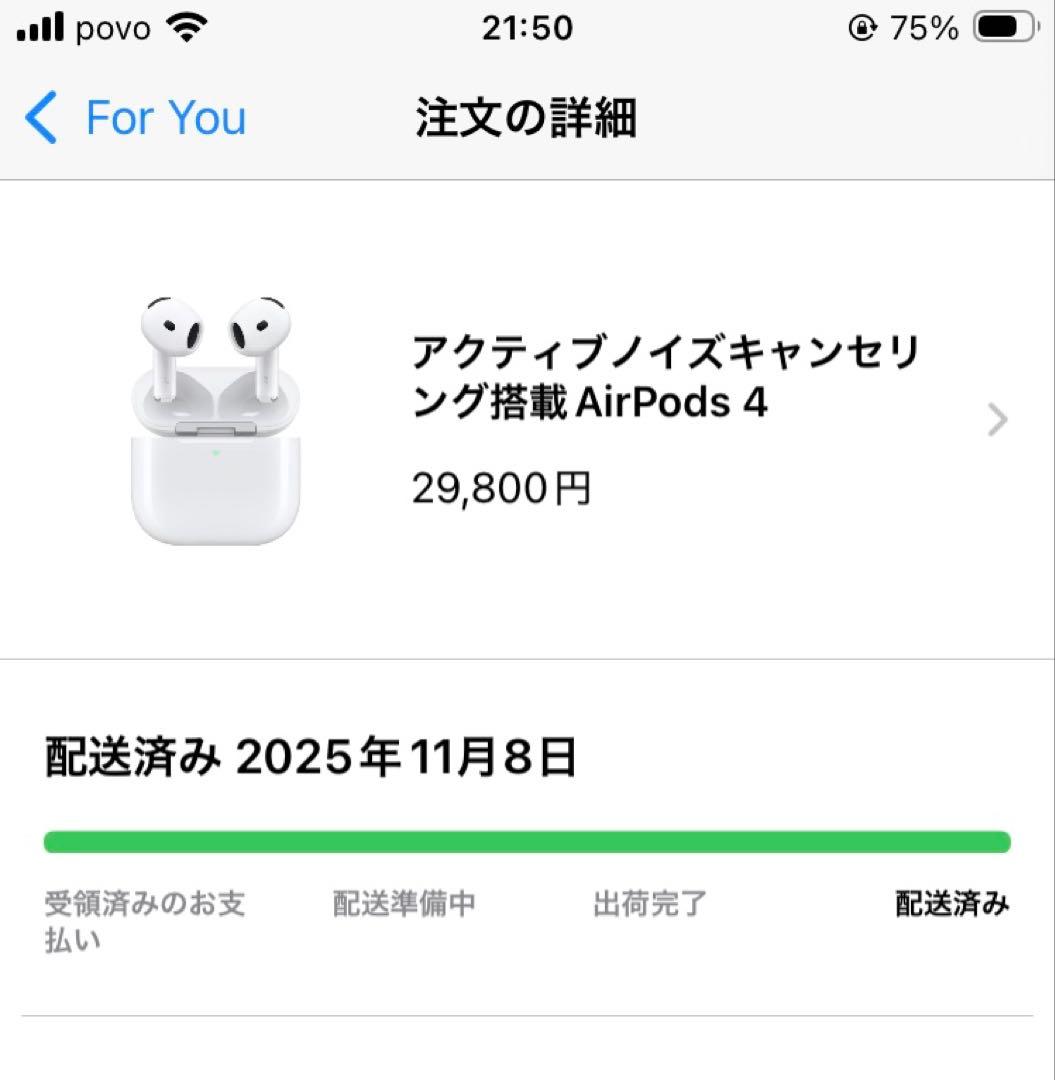Tap the green shipment progress bar
The image size is (1055, 1080).
coord(527,842)
